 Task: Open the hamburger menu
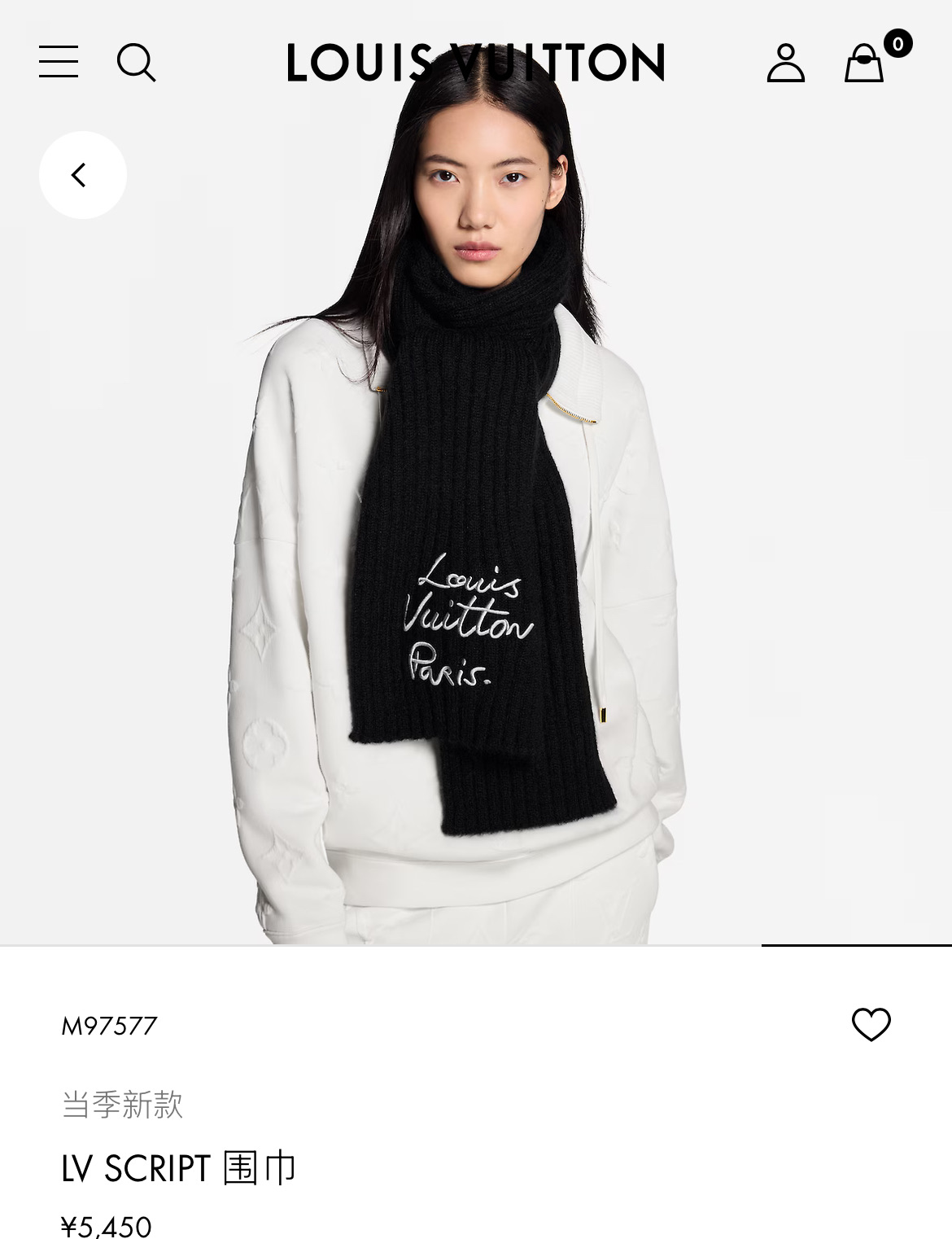[x=59, y=62]
